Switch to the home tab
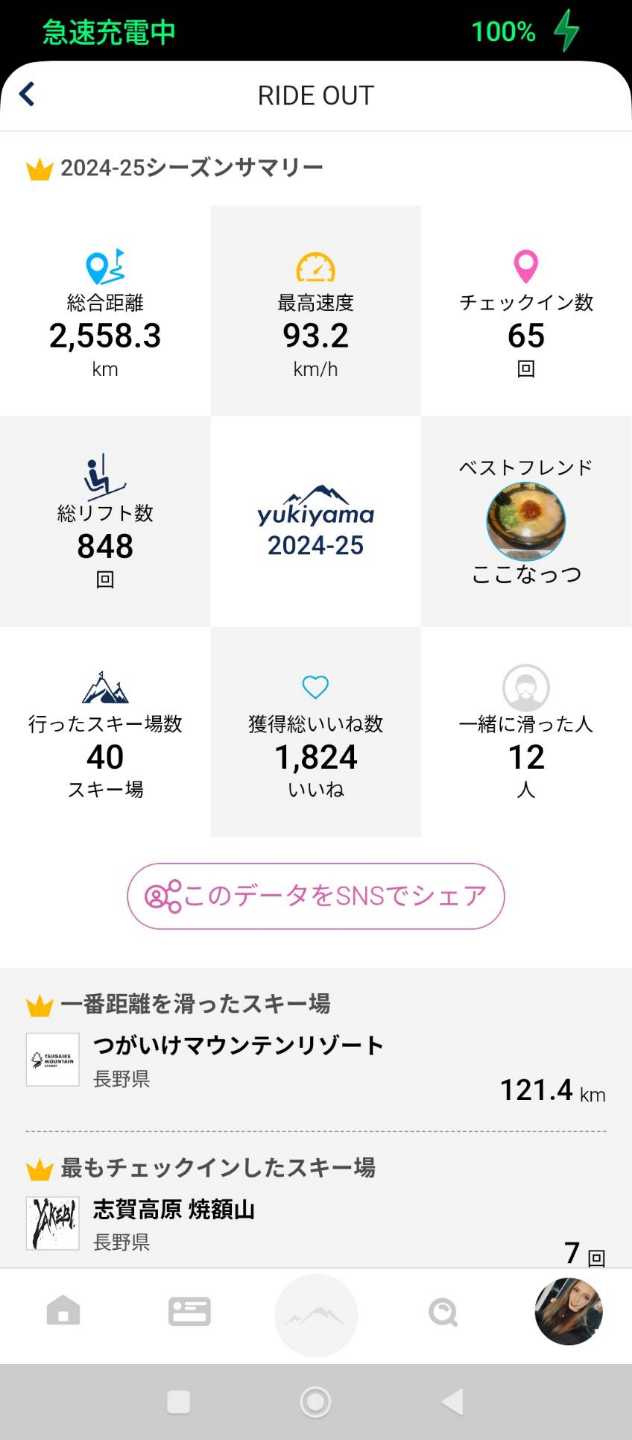The height and width of the screenshot is (1440, 632). point(64,1310)
